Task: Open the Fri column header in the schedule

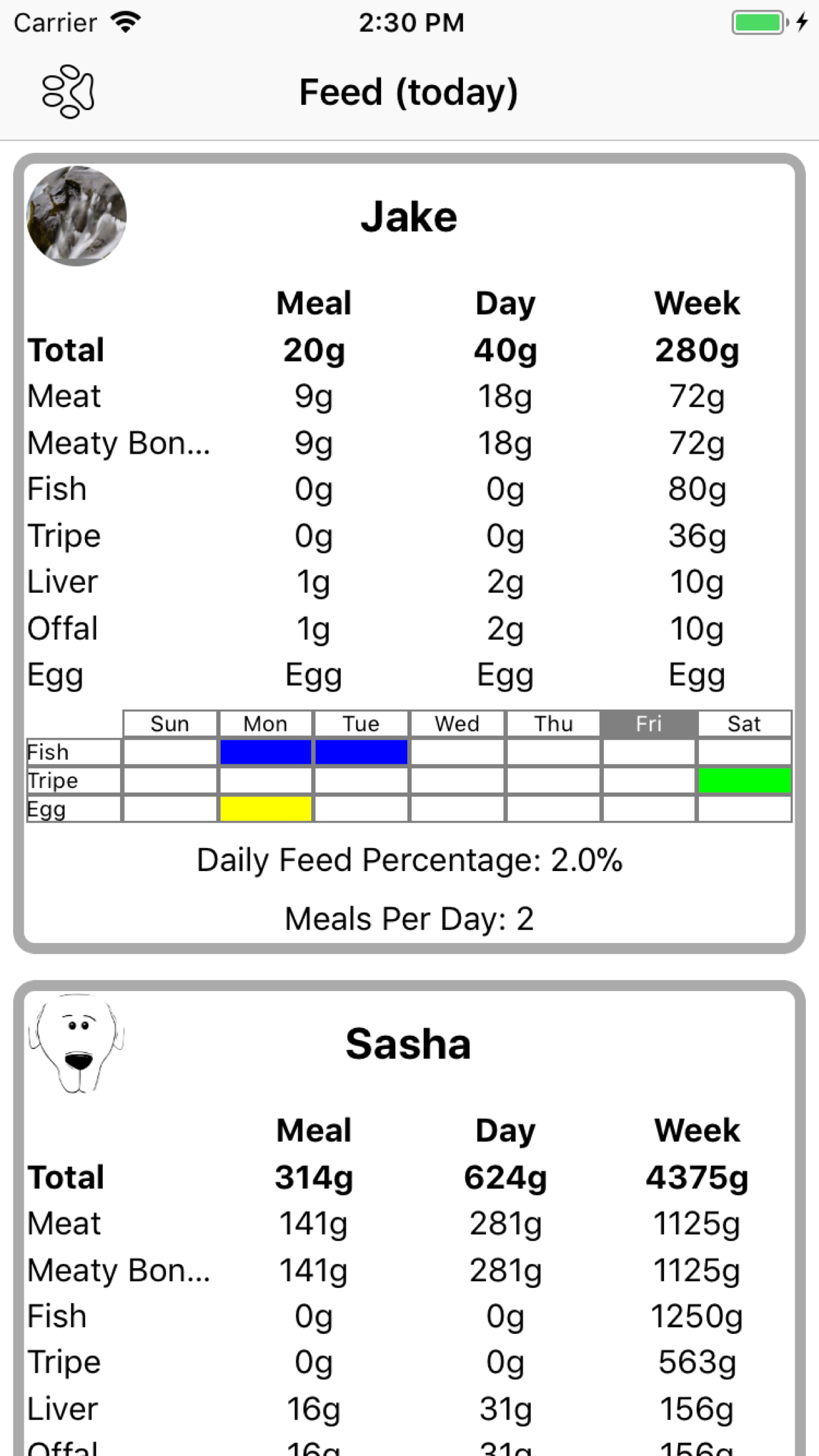Action: (648, 723)
